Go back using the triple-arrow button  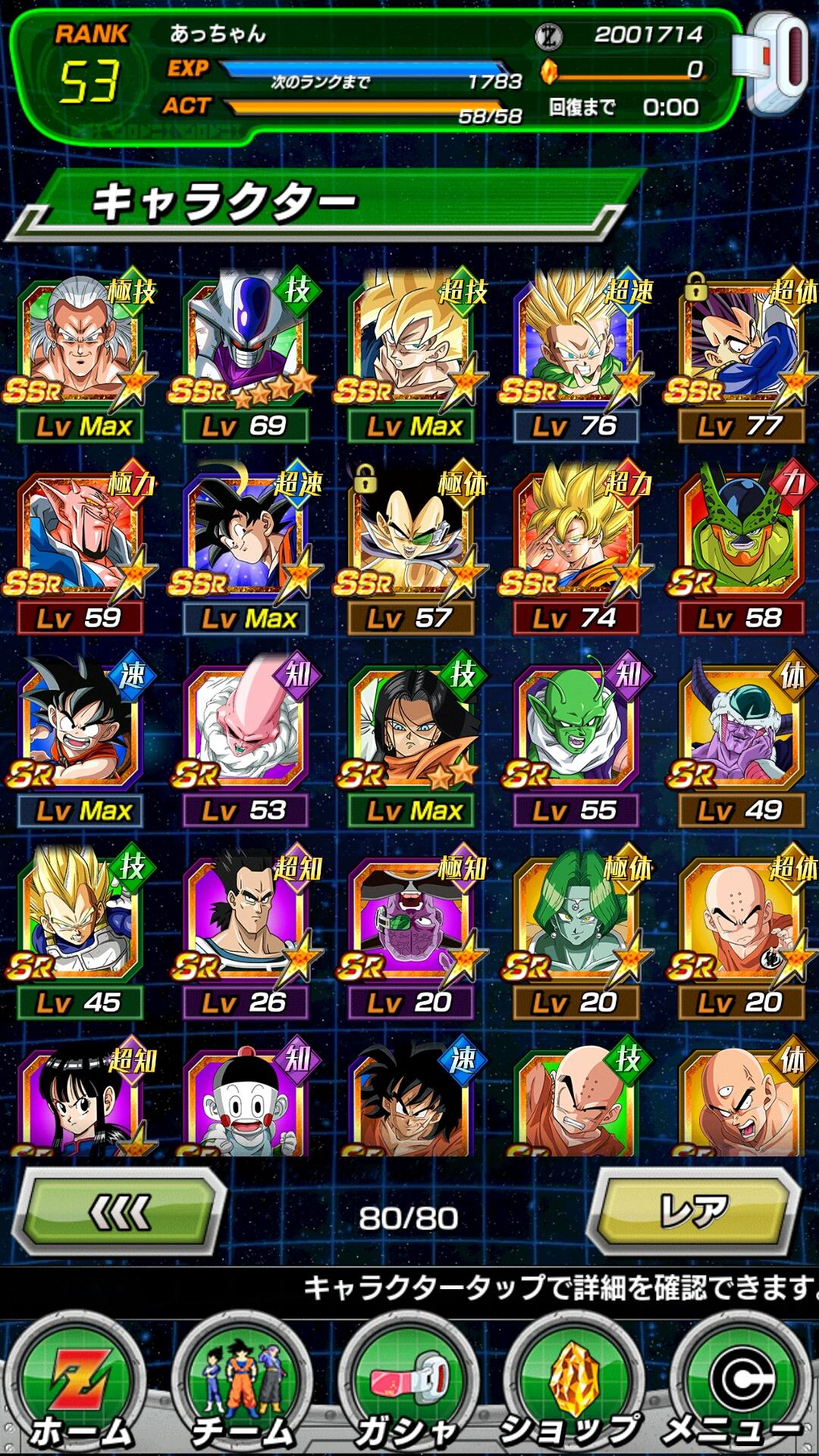pos(121,1213)
